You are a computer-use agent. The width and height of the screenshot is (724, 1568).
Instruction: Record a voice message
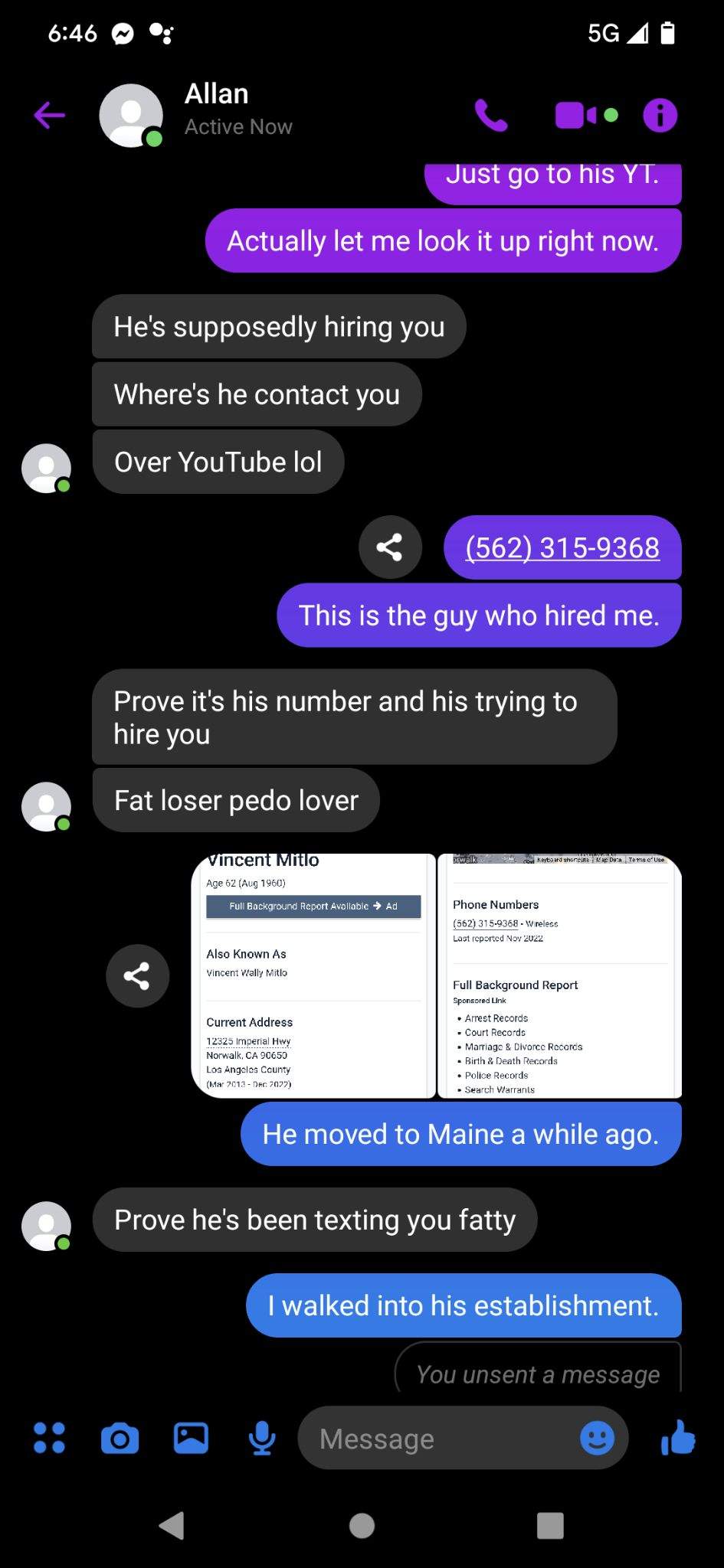pyautogui.click(x=261, y=1438)
